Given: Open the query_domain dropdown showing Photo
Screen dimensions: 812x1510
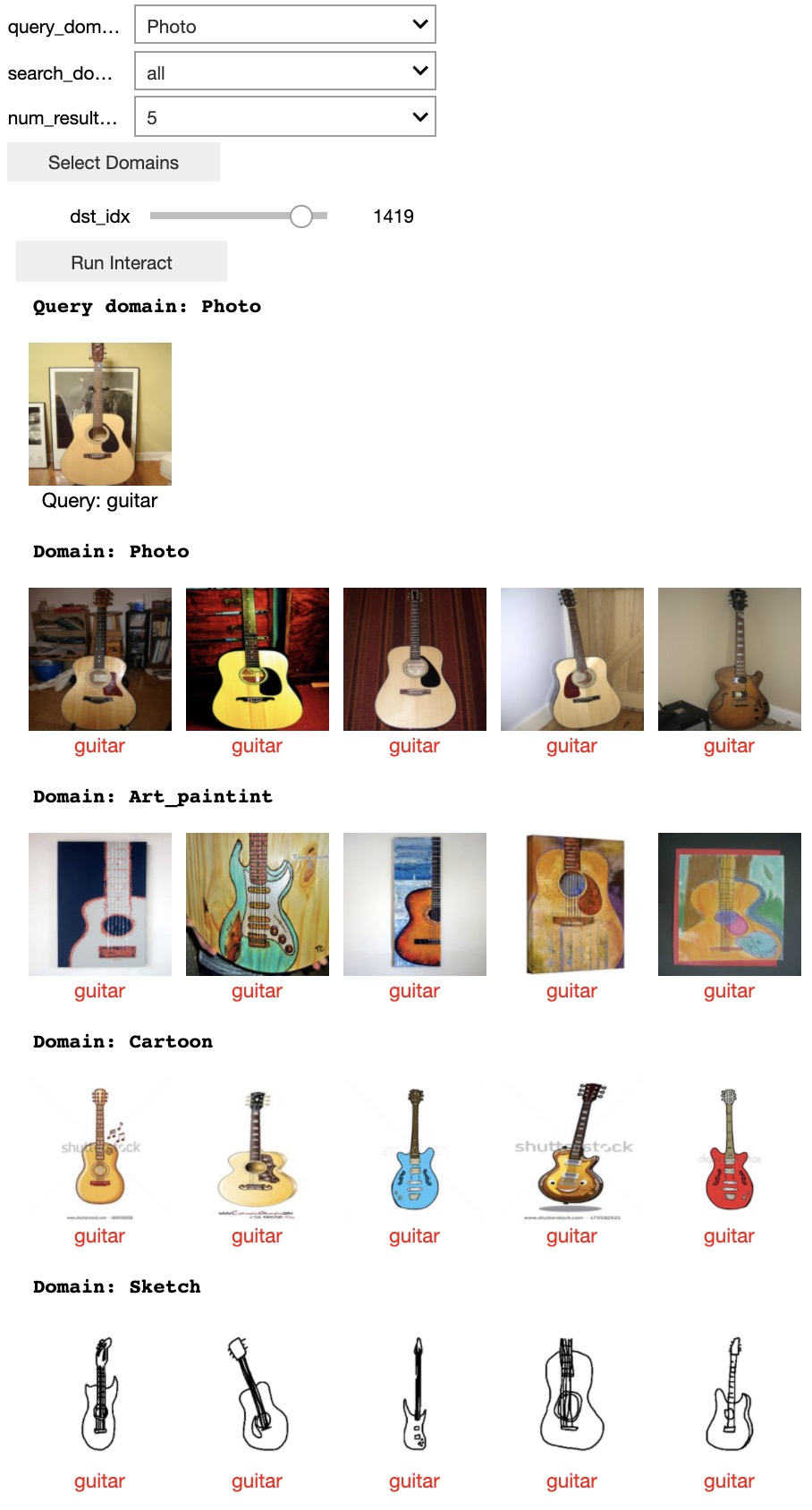Looking at the screenshot, I should (284, 25).
